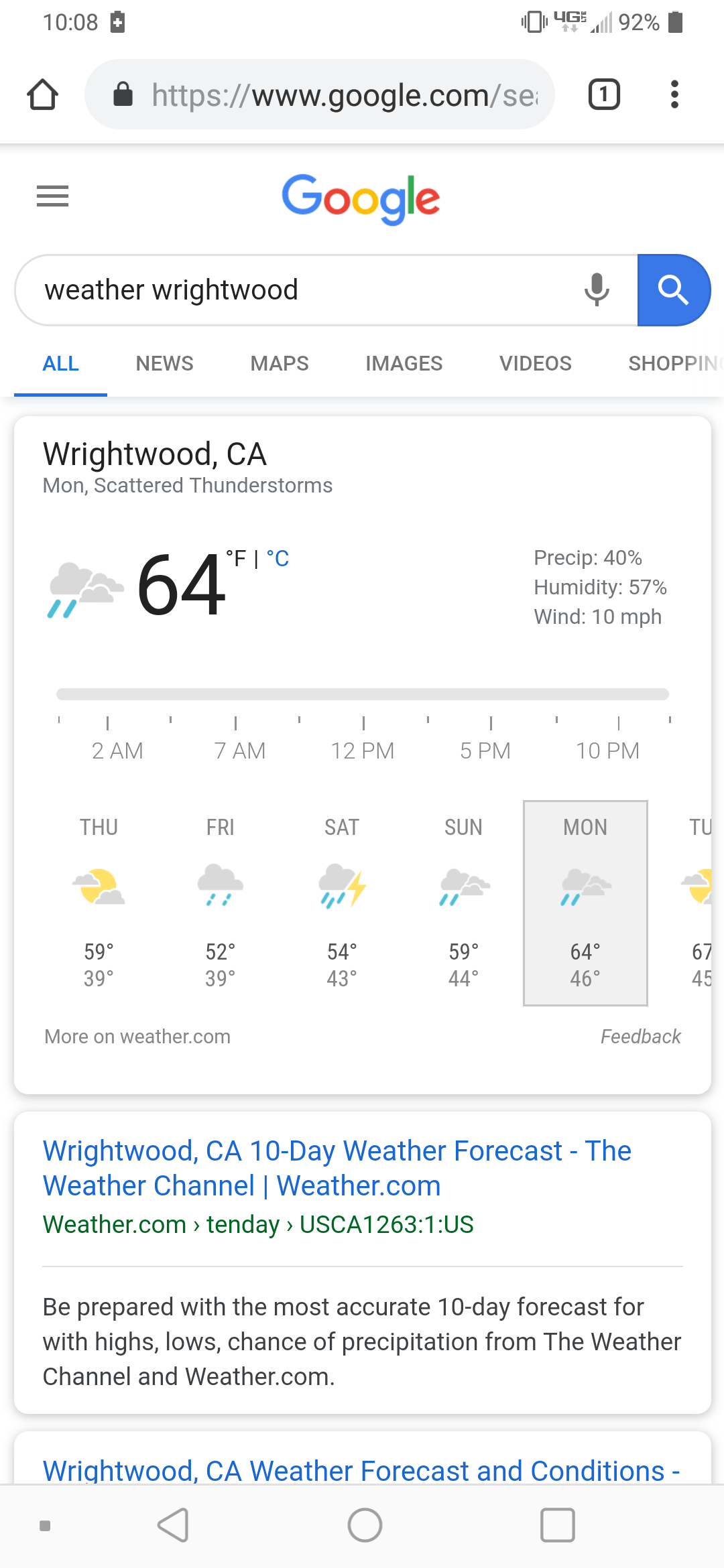Switch to the News tab
This screenshot has width=724, height=1568.
tap(164, 363)
